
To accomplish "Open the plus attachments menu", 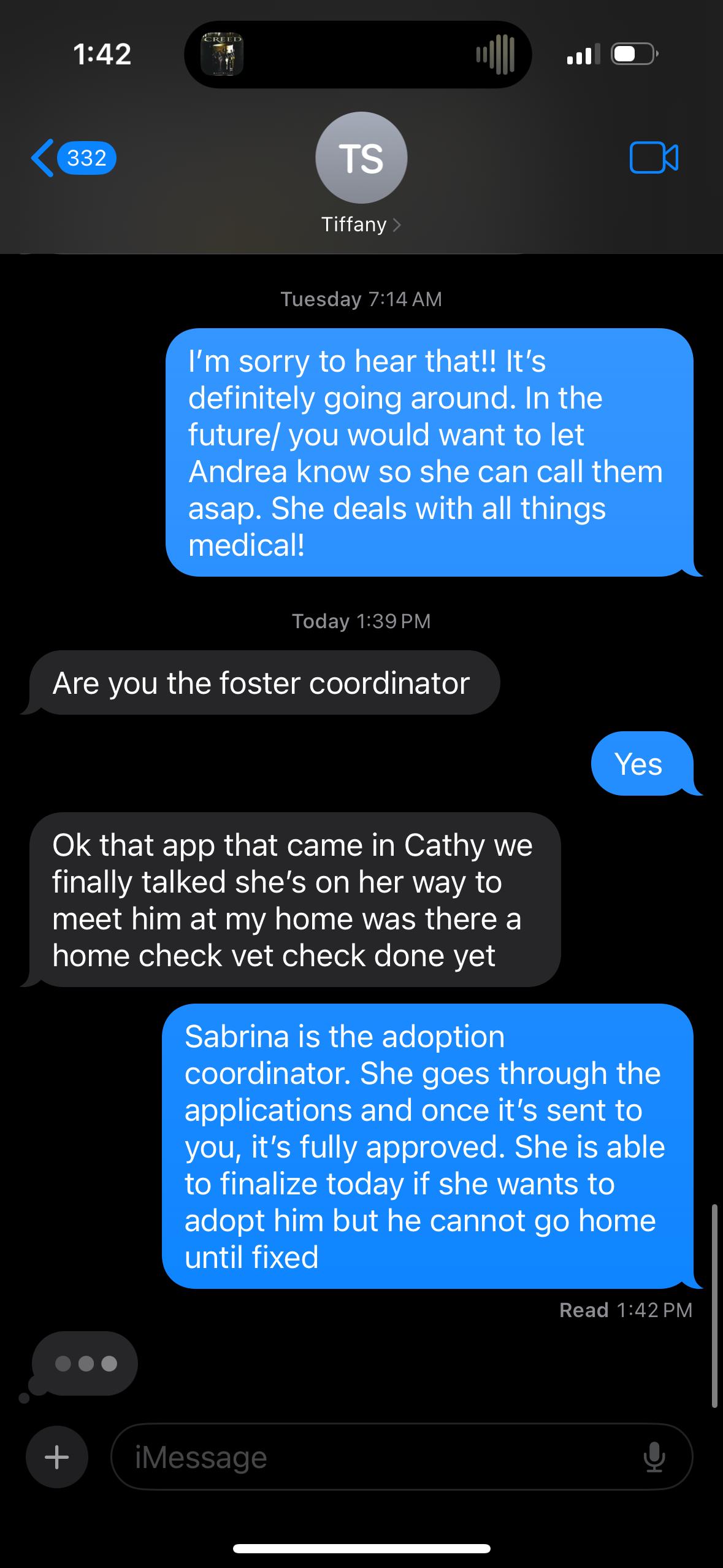I will pyautogui.click(x=57, y=1456).
